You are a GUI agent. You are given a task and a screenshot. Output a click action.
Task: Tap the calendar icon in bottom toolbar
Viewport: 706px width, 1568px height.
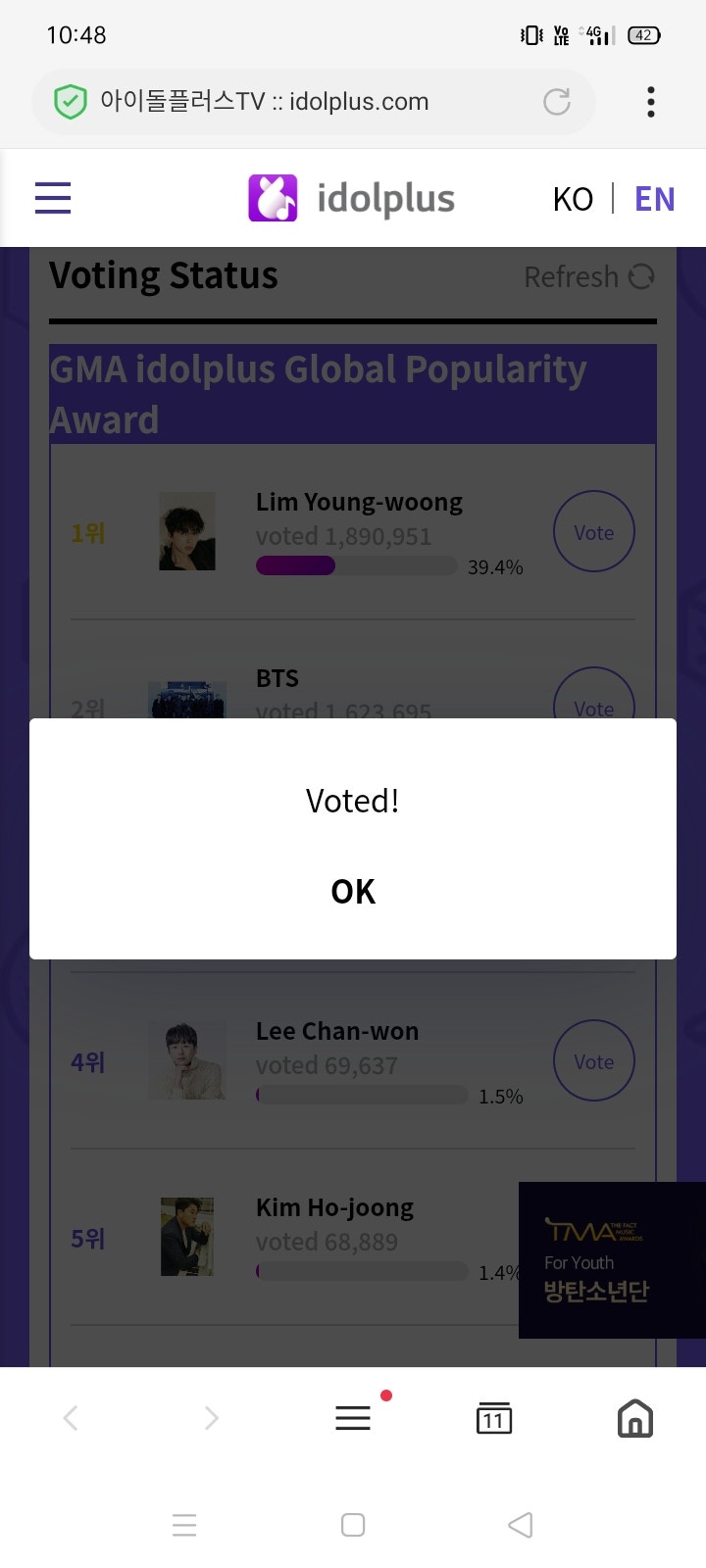point(493,1417)
